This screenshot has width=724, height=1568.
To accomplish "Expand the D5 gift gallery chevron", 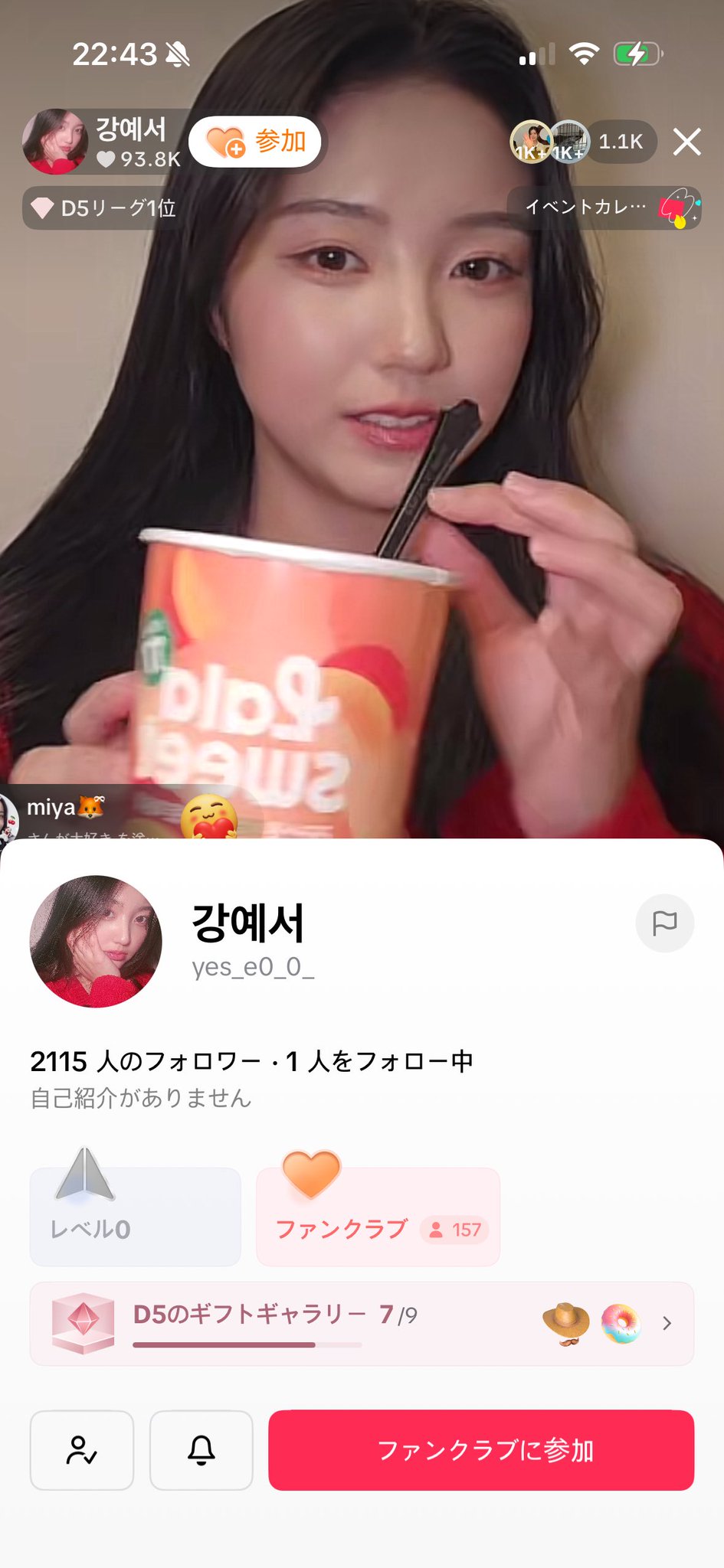I will 667,1323.
